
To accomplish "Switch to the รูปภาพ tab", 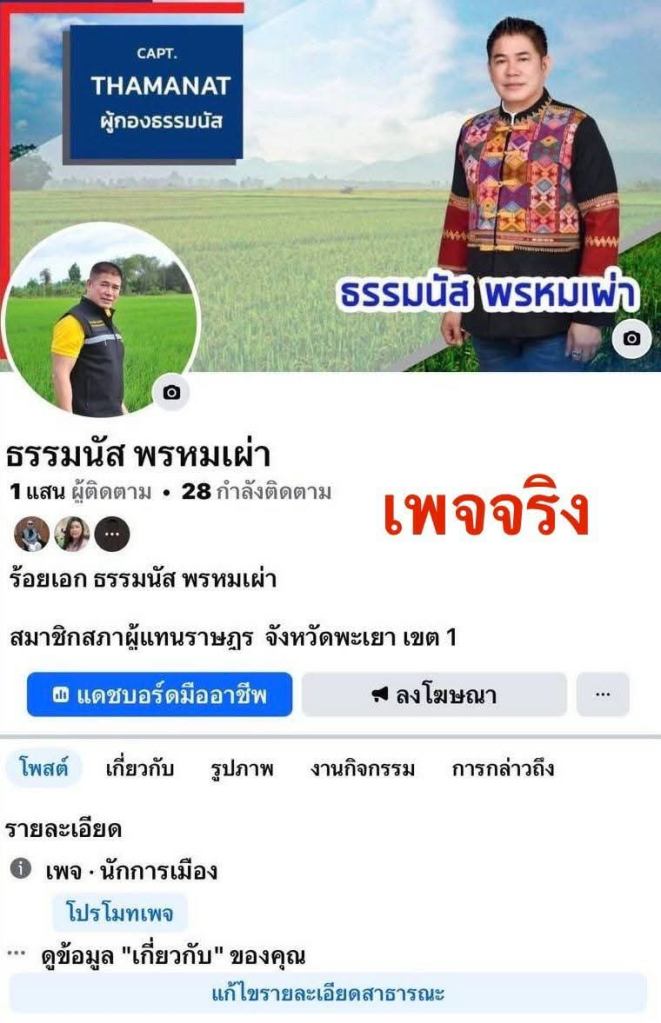I will 243,768.
